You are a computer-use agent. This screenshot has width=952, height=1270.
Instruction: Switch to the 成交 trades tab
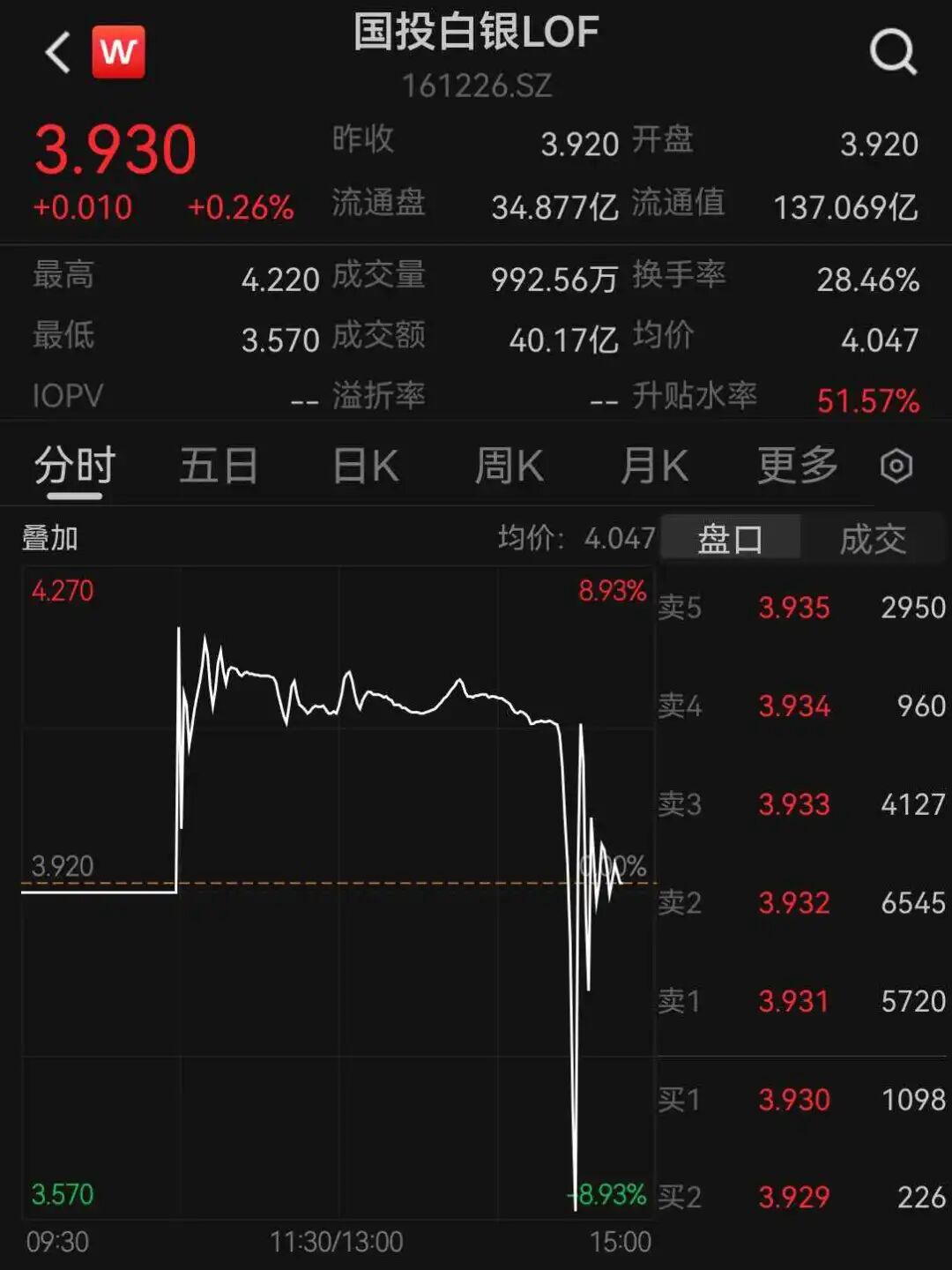(x=873, y=538)
